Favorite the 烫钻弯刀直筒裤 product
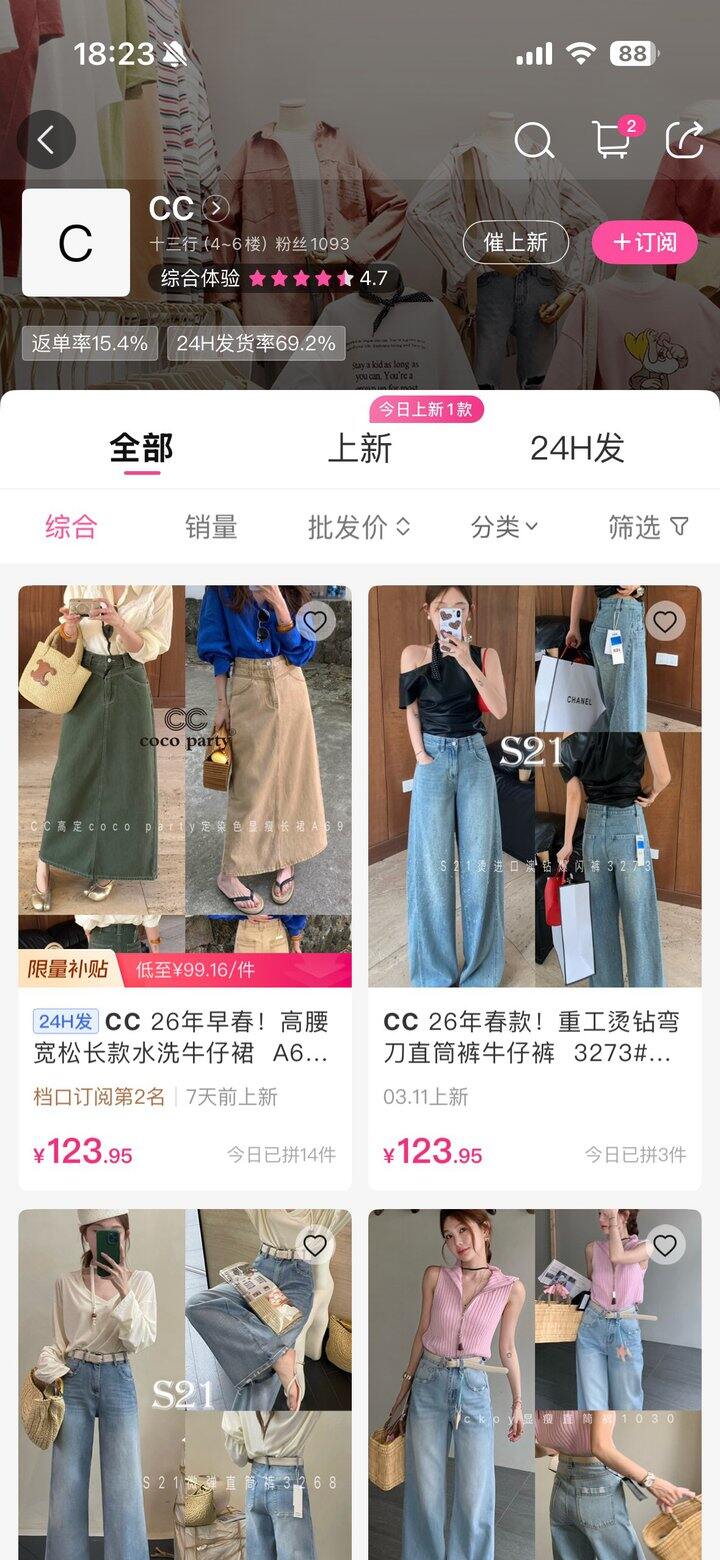Image resolution: width=720 pixels, height=1560 pixels. (x=665, y=622)
